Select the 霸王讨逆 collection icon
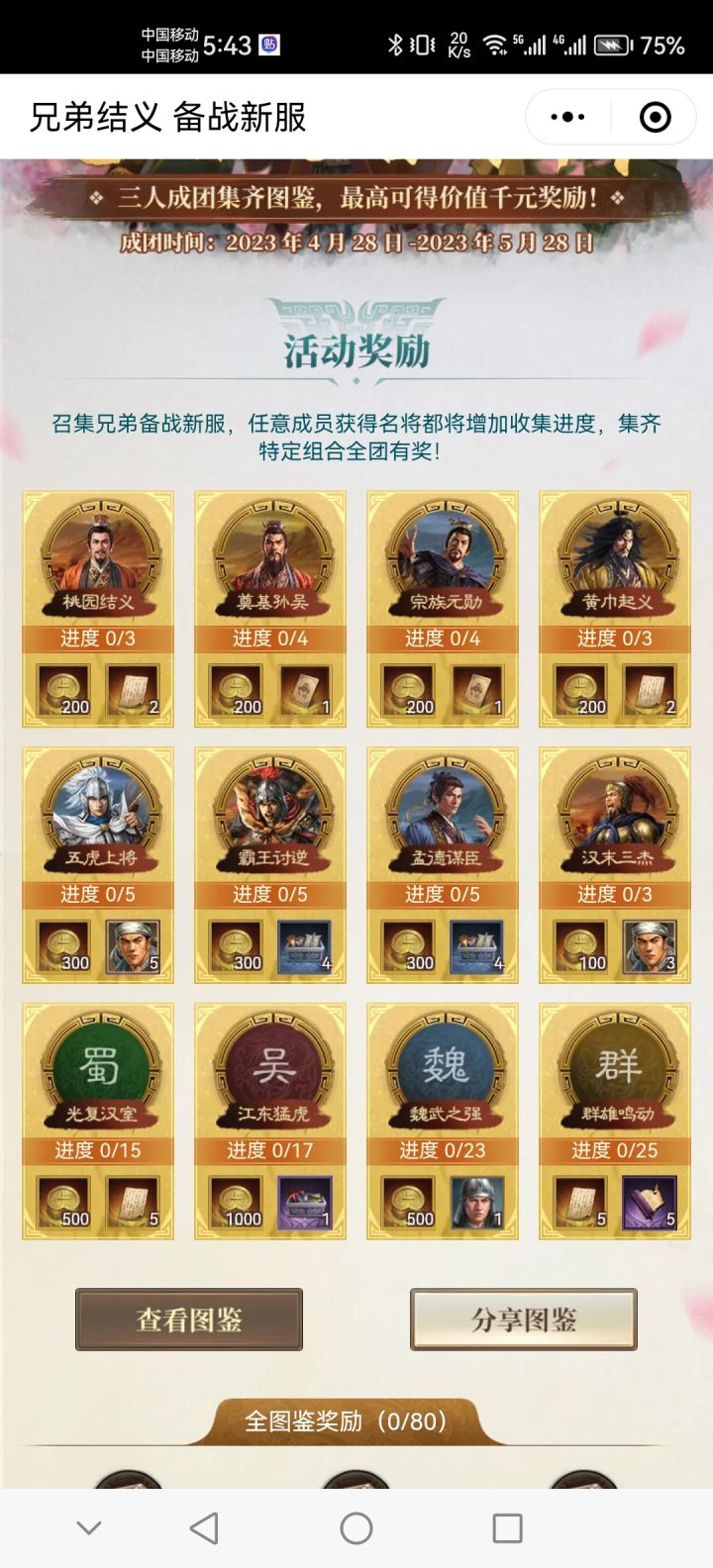Screen dimensions: 713x1568 [269, 812]
